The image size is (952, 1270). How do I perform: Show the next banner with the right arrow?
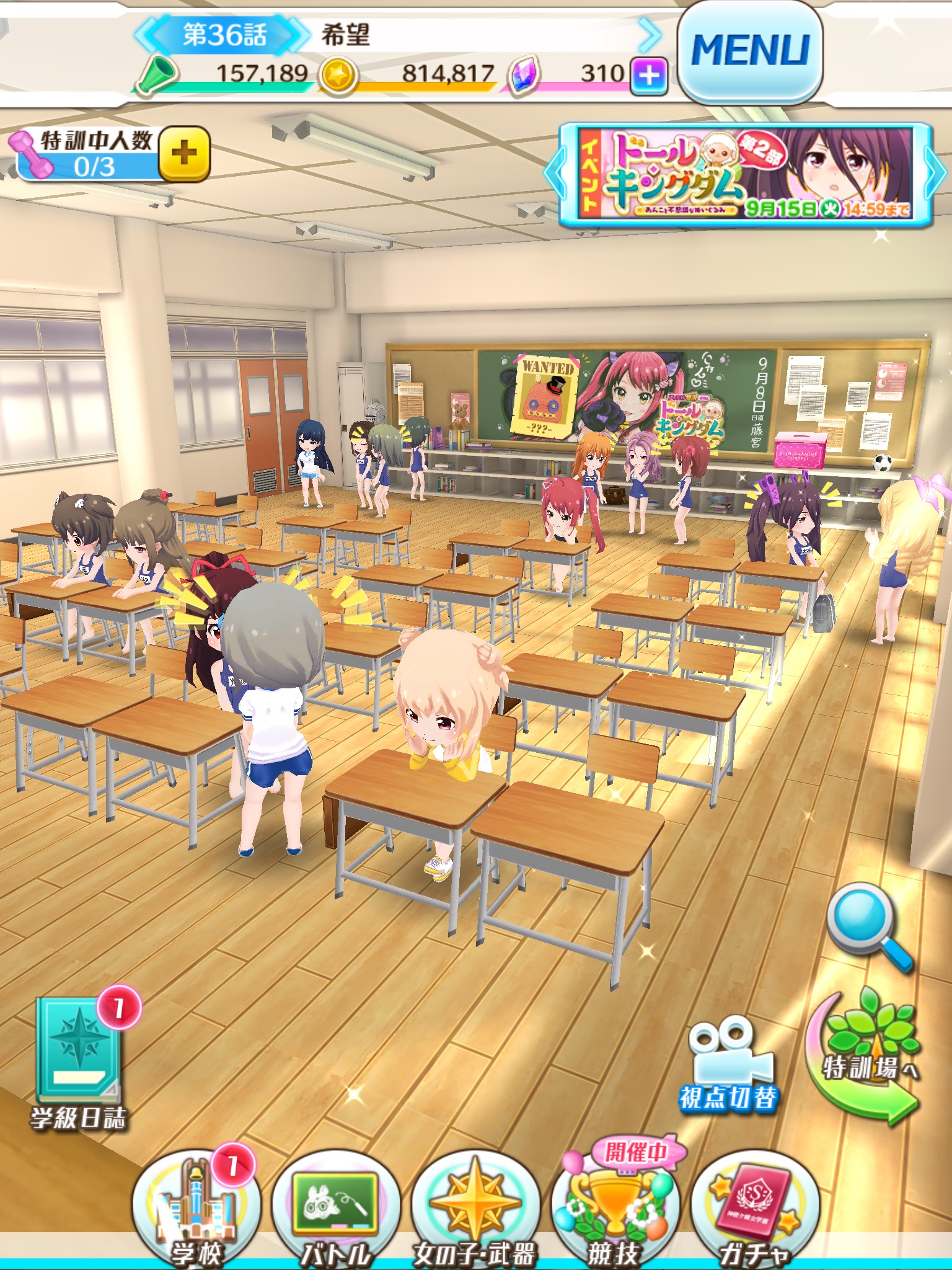click(x=935, y=174)
